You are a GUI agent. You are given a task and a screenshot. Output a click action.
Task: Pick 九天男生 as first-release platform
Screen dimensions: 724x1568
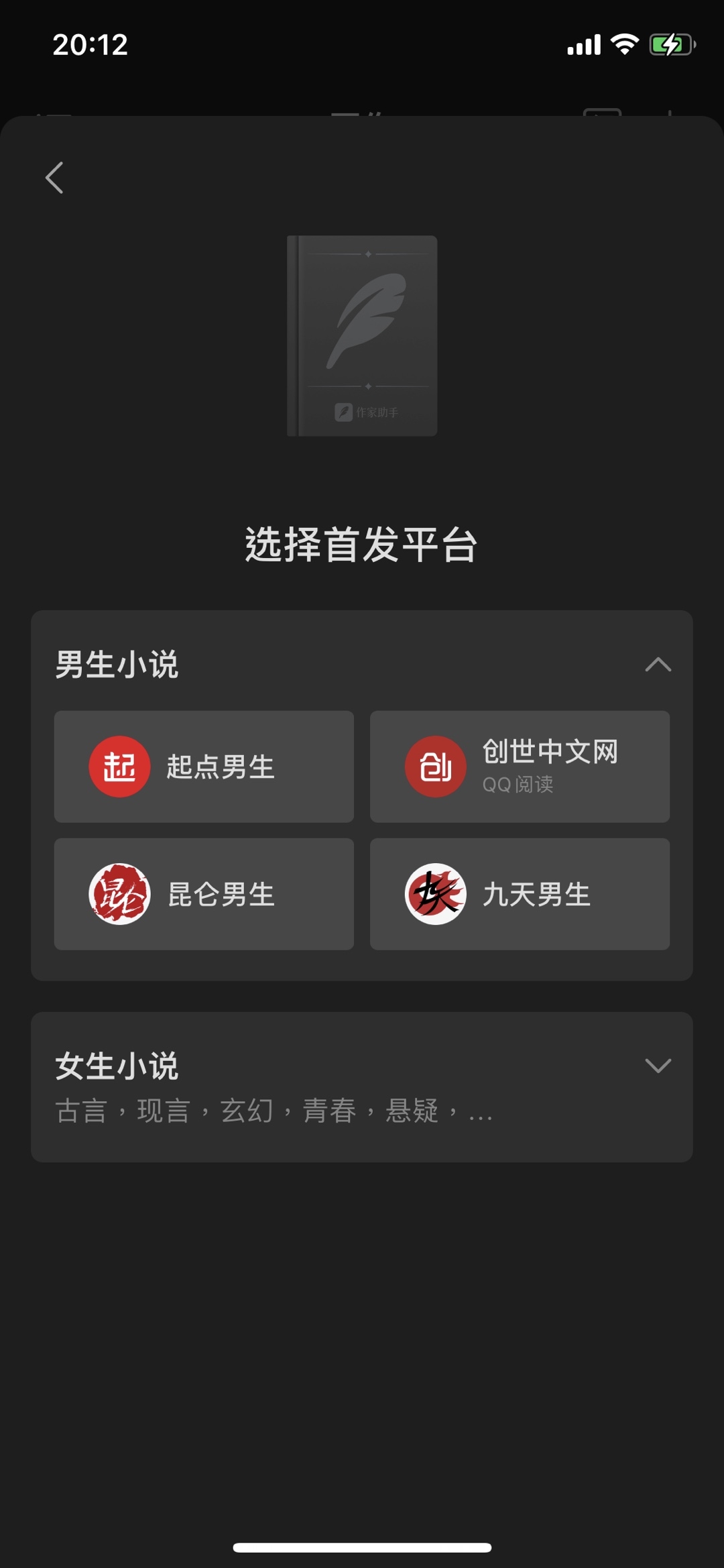(520, 894)
